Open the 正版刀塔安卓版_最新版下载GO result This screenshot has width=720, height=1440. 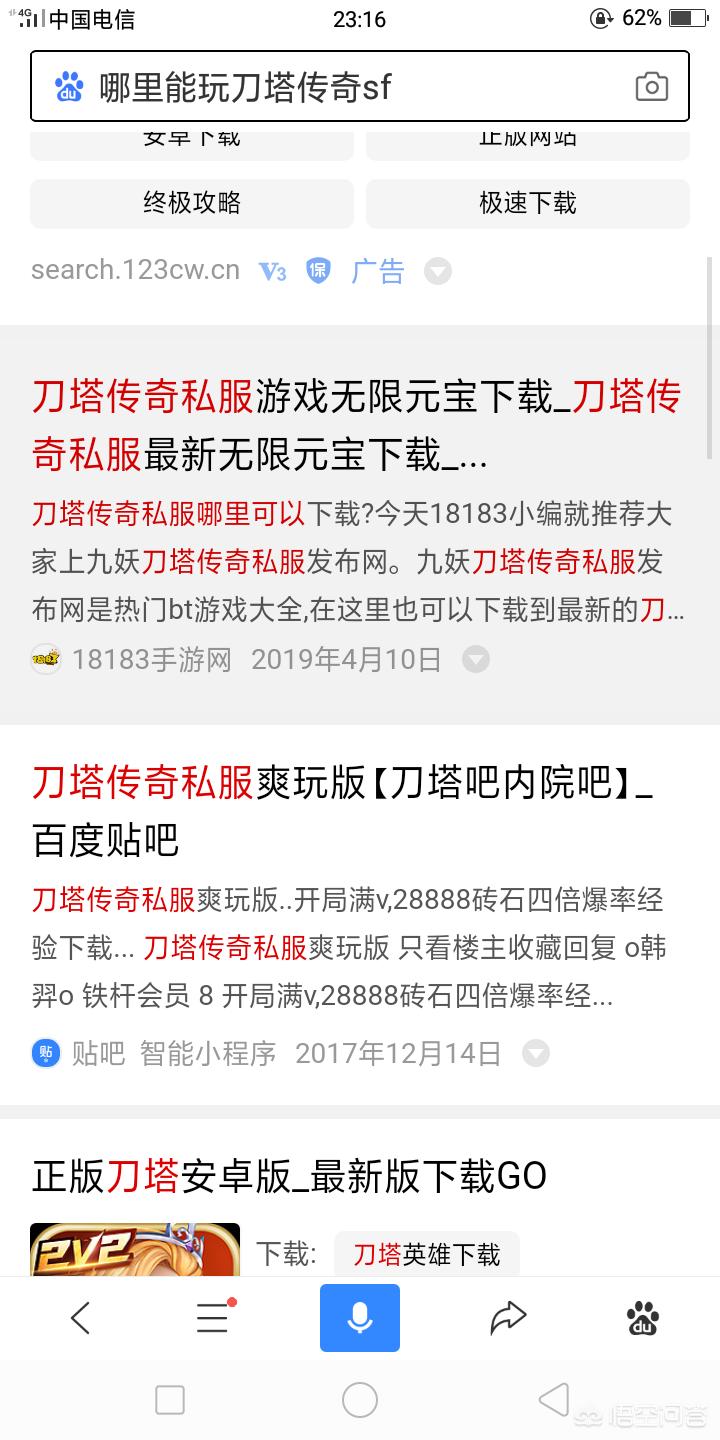(x=290, y=1176)
